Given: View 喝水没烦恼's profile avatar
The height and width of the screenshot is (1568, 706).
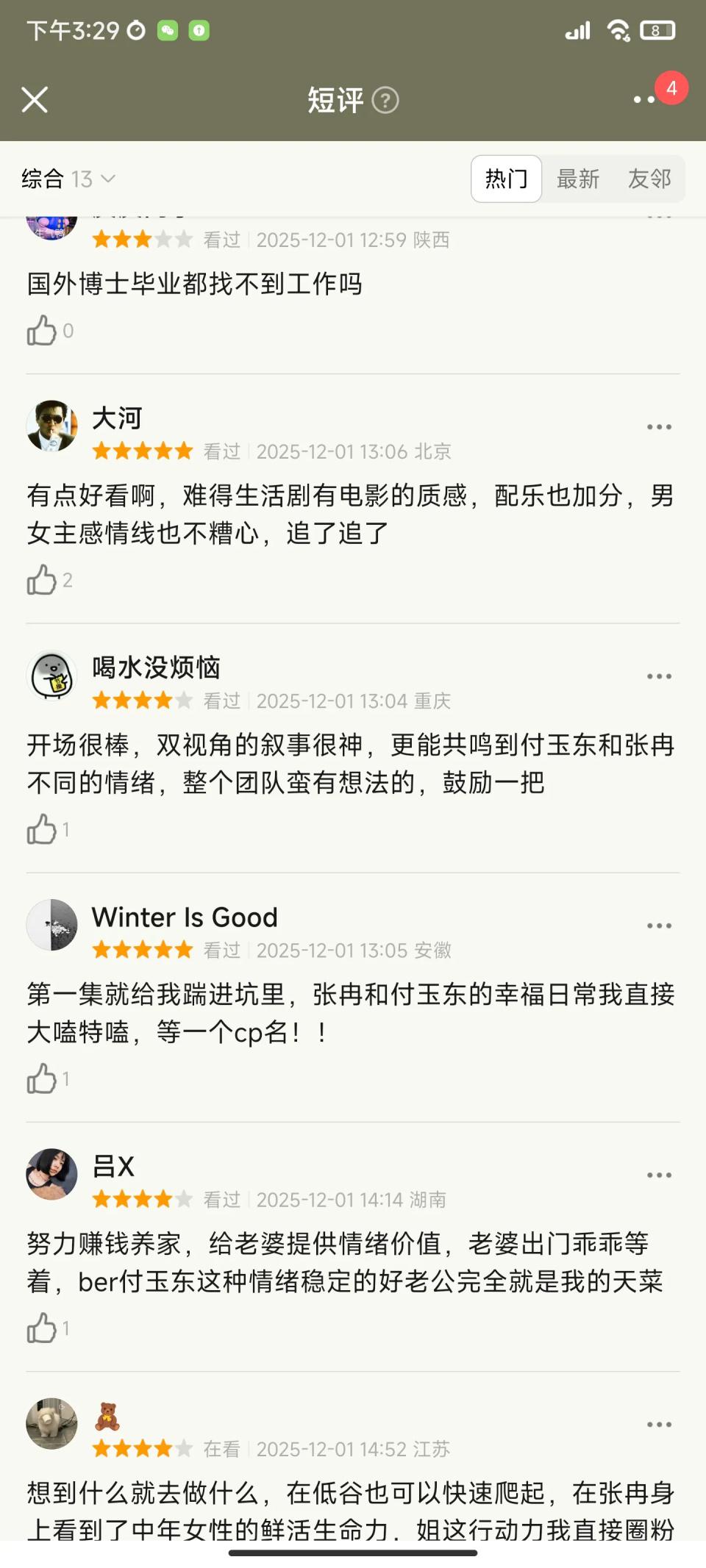Looking at the screenshot, I should point(51,675).
